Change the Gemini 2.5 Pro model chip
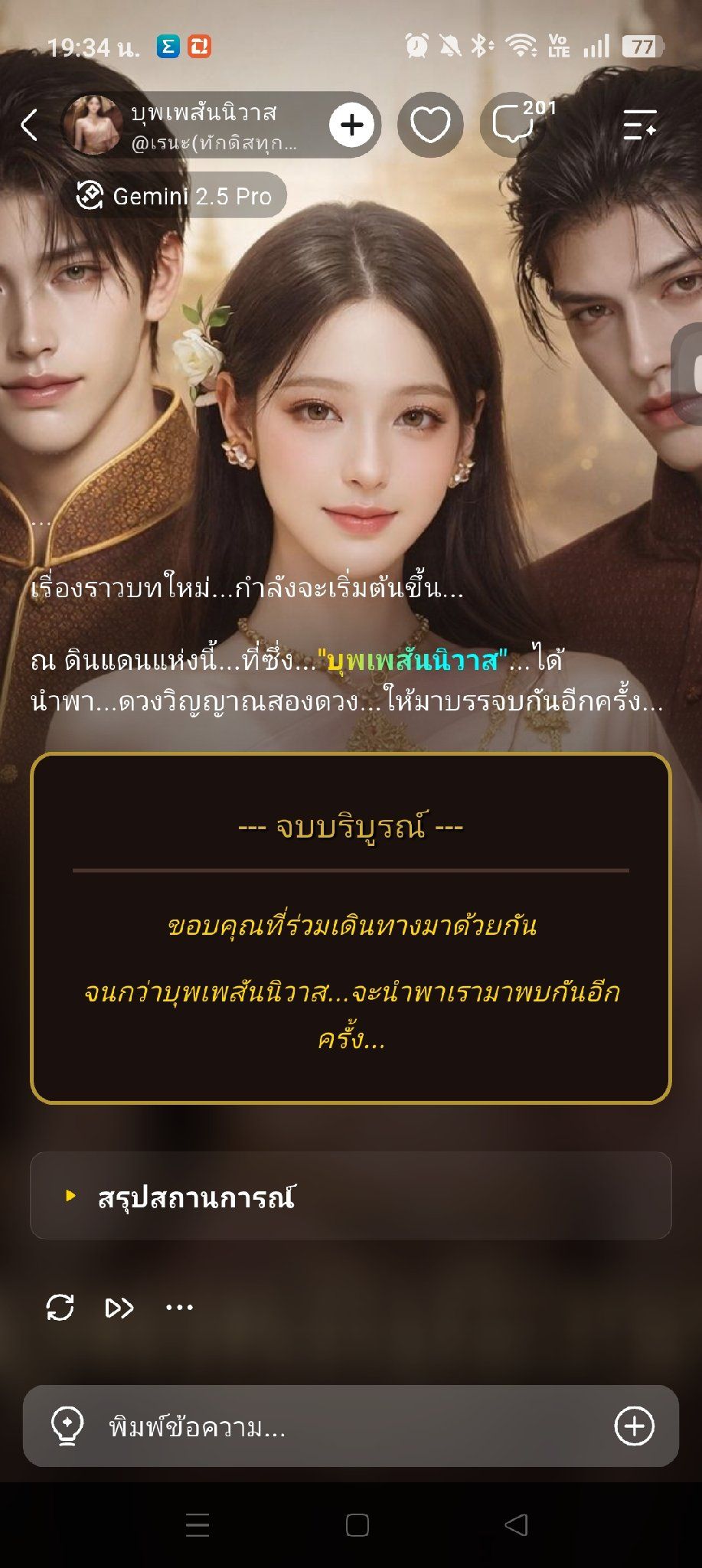Viewport: 702px width, 1568px height. [x=175, y=196]
